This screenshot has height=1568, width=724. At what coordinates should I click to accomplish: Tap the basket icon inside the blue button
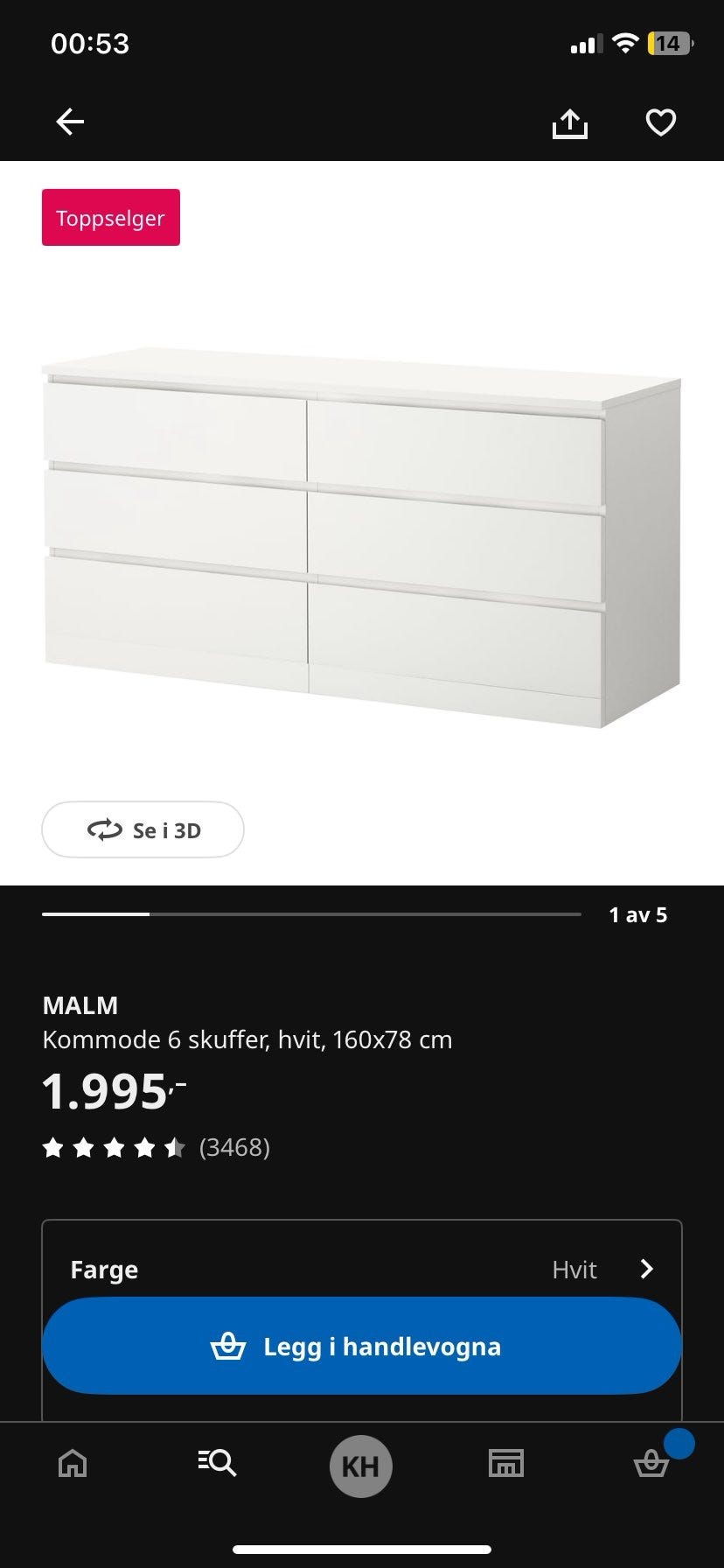click(x=230, y=1346)
